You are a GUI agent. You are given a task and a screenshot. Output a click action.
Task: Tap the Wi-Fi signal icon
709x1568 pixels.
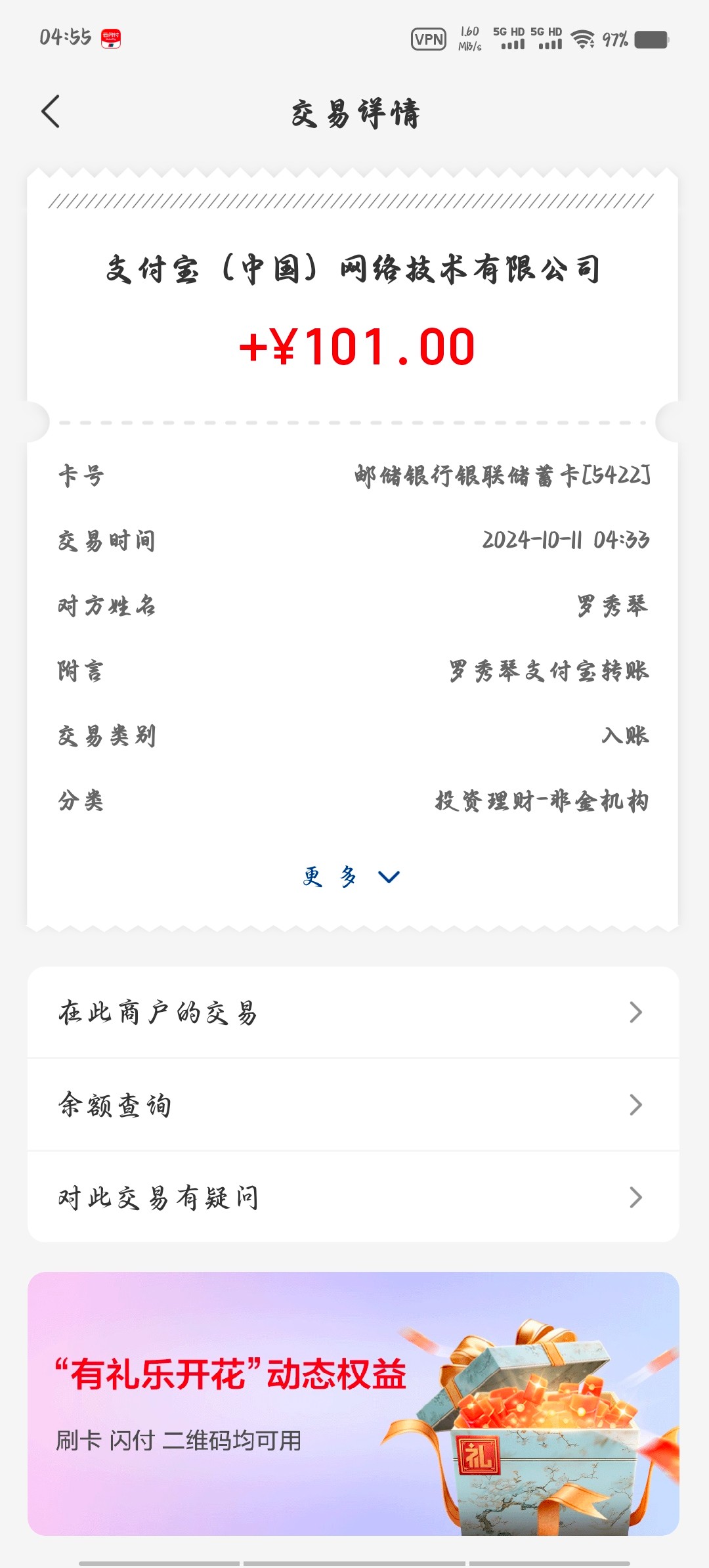pyautogui.click(x=581, y=41)
